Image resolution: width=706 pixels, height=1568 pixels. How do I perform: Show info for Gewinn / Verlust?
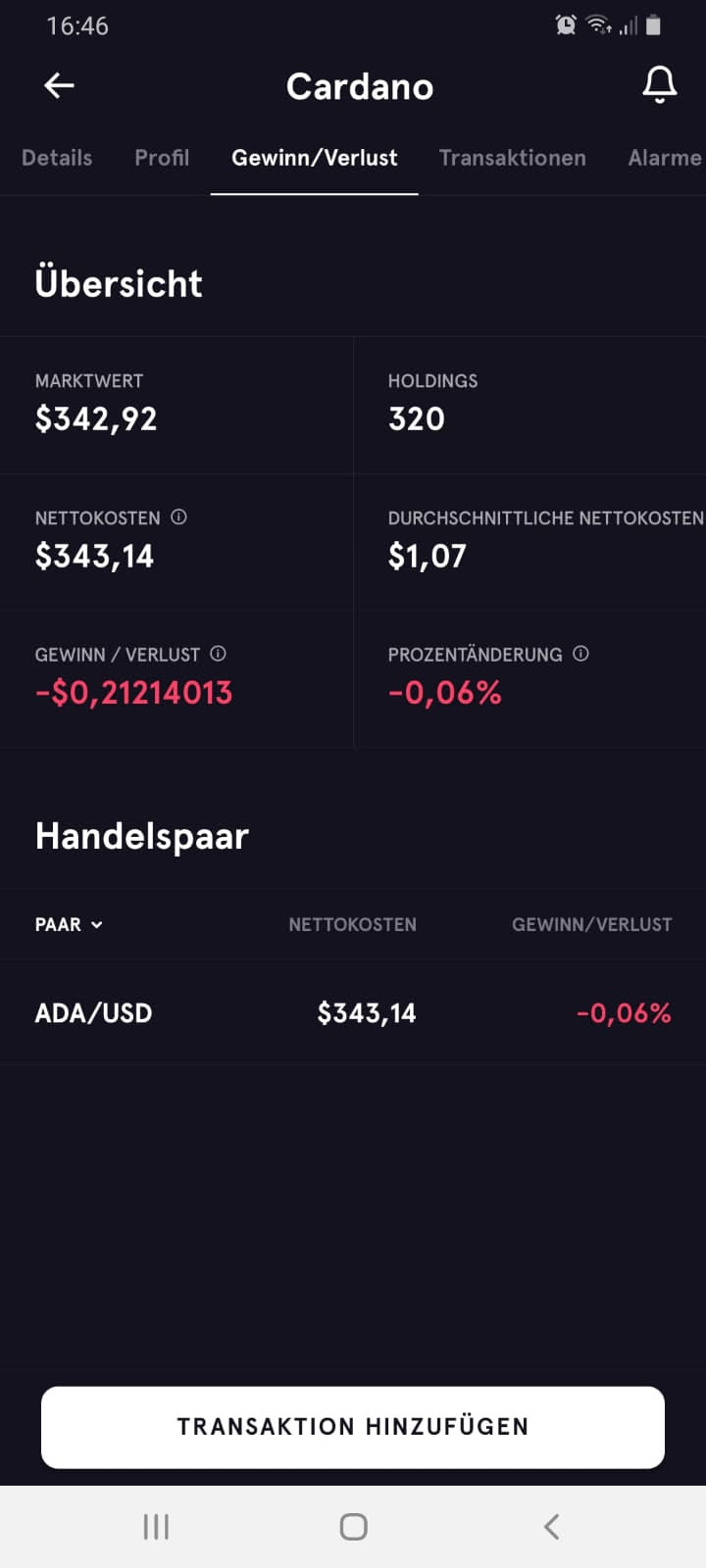(218, 654)
